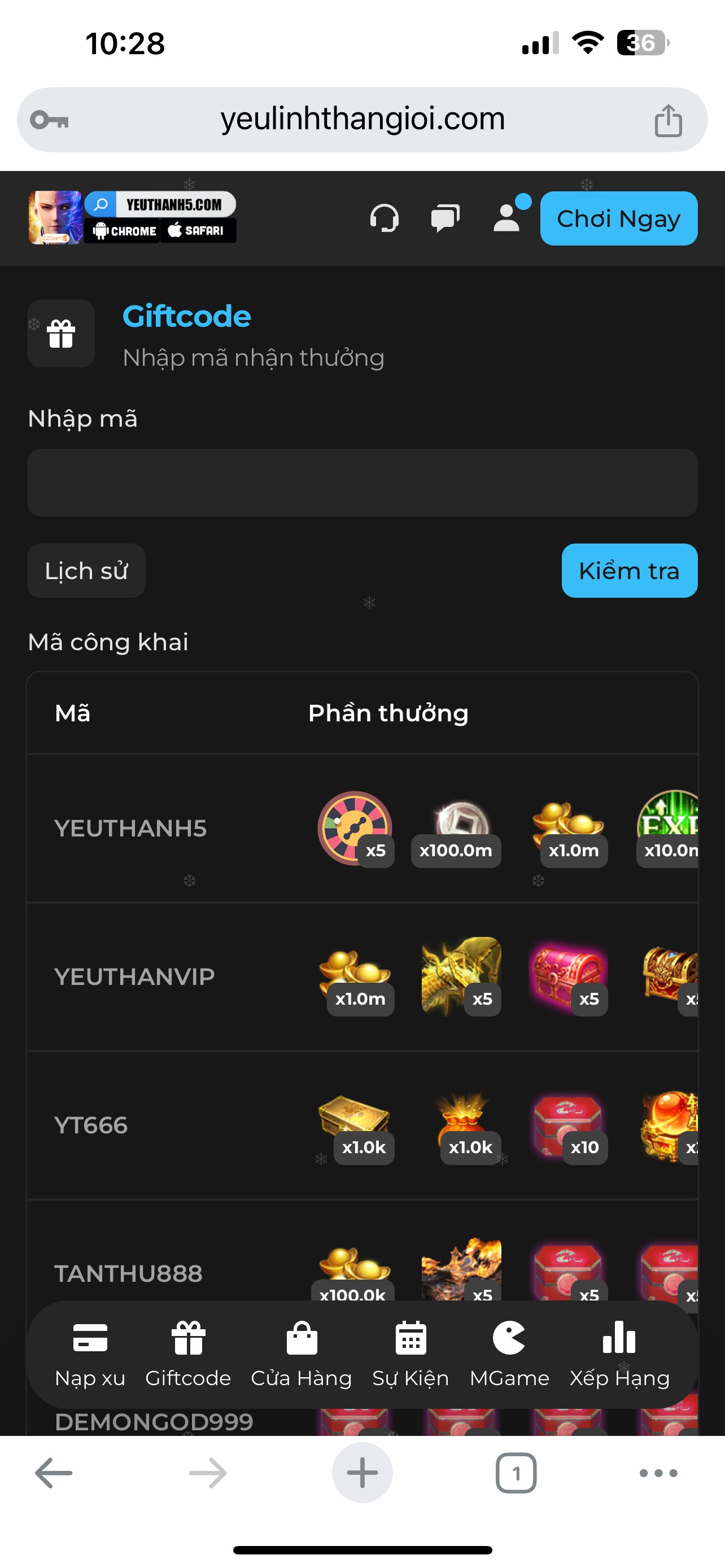Viewport: 725px width, 1568px height.
Task: Tap Kiểm tra to check the code
Action: 629,571
